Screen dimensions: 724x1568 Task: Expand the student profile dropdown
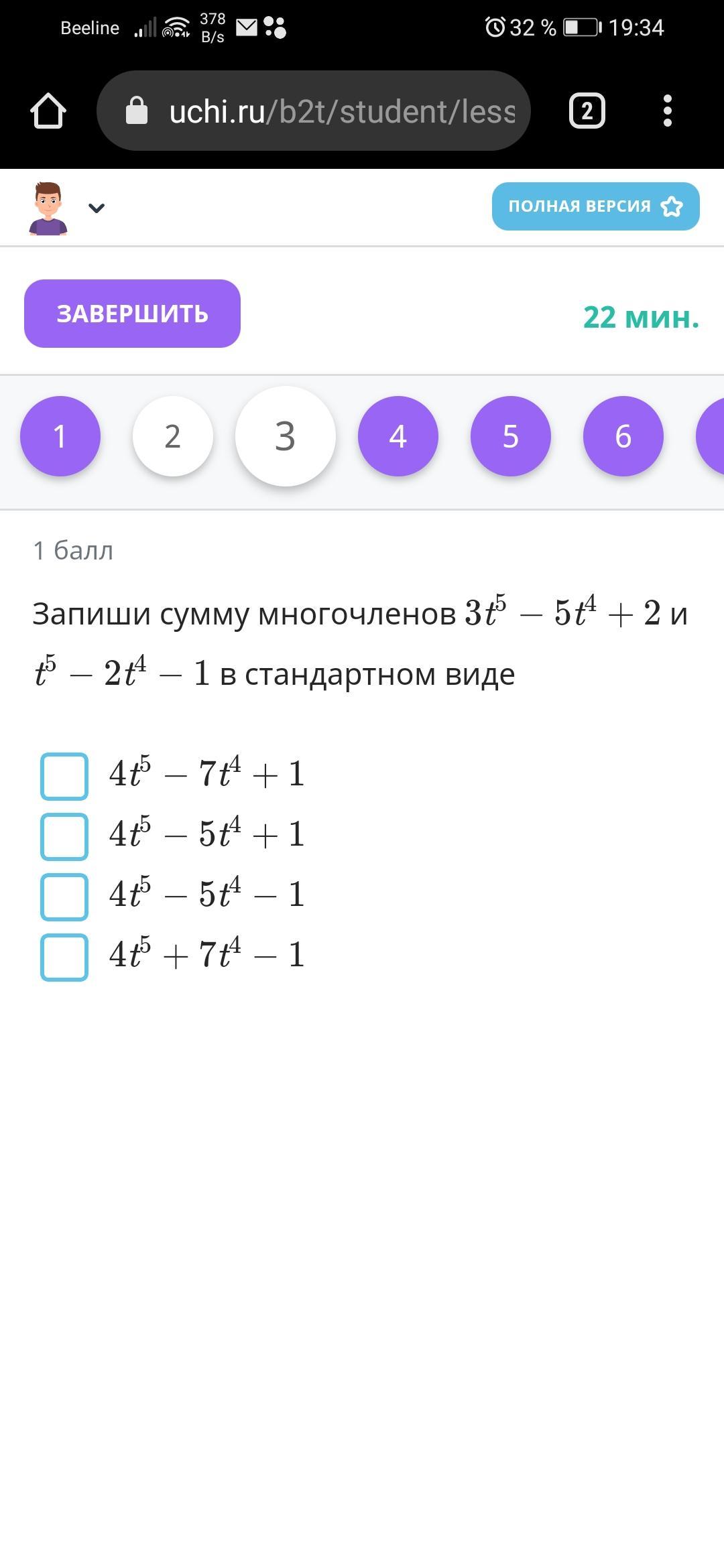[x=96, y=208]
